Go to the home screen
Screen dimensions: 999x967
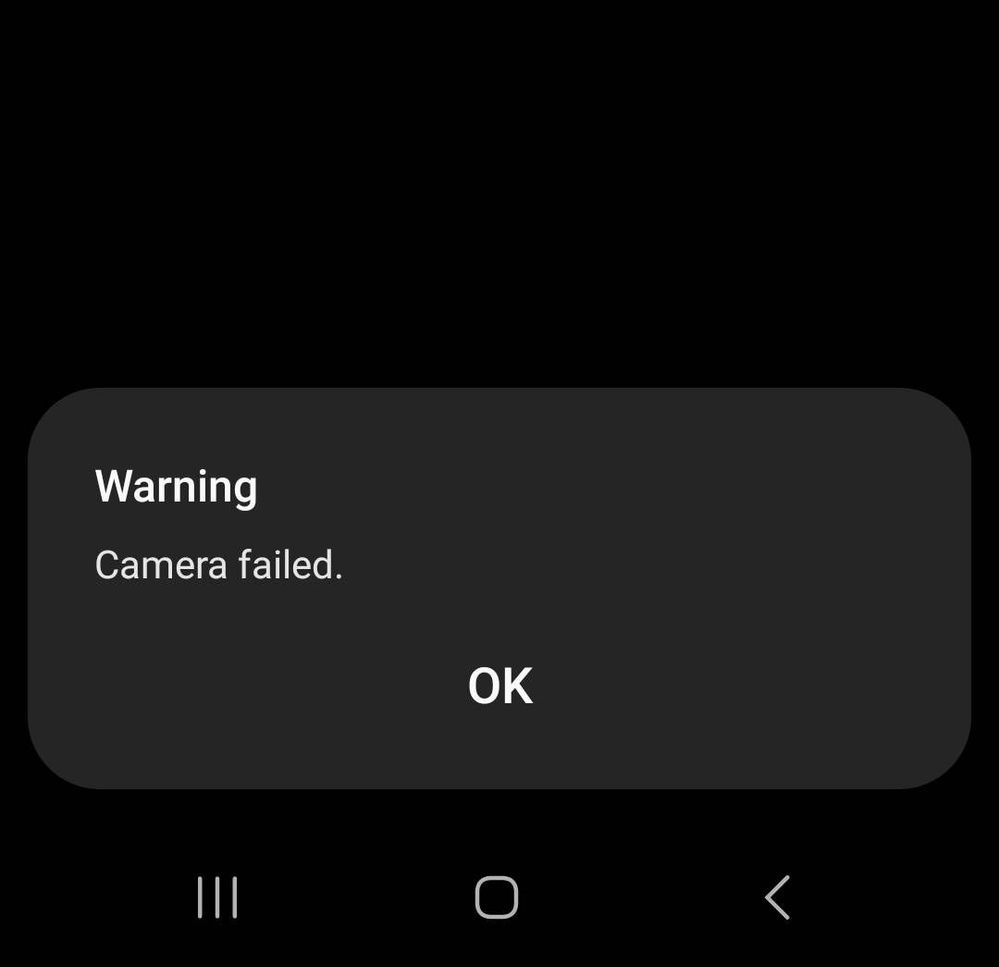(497, 897)
